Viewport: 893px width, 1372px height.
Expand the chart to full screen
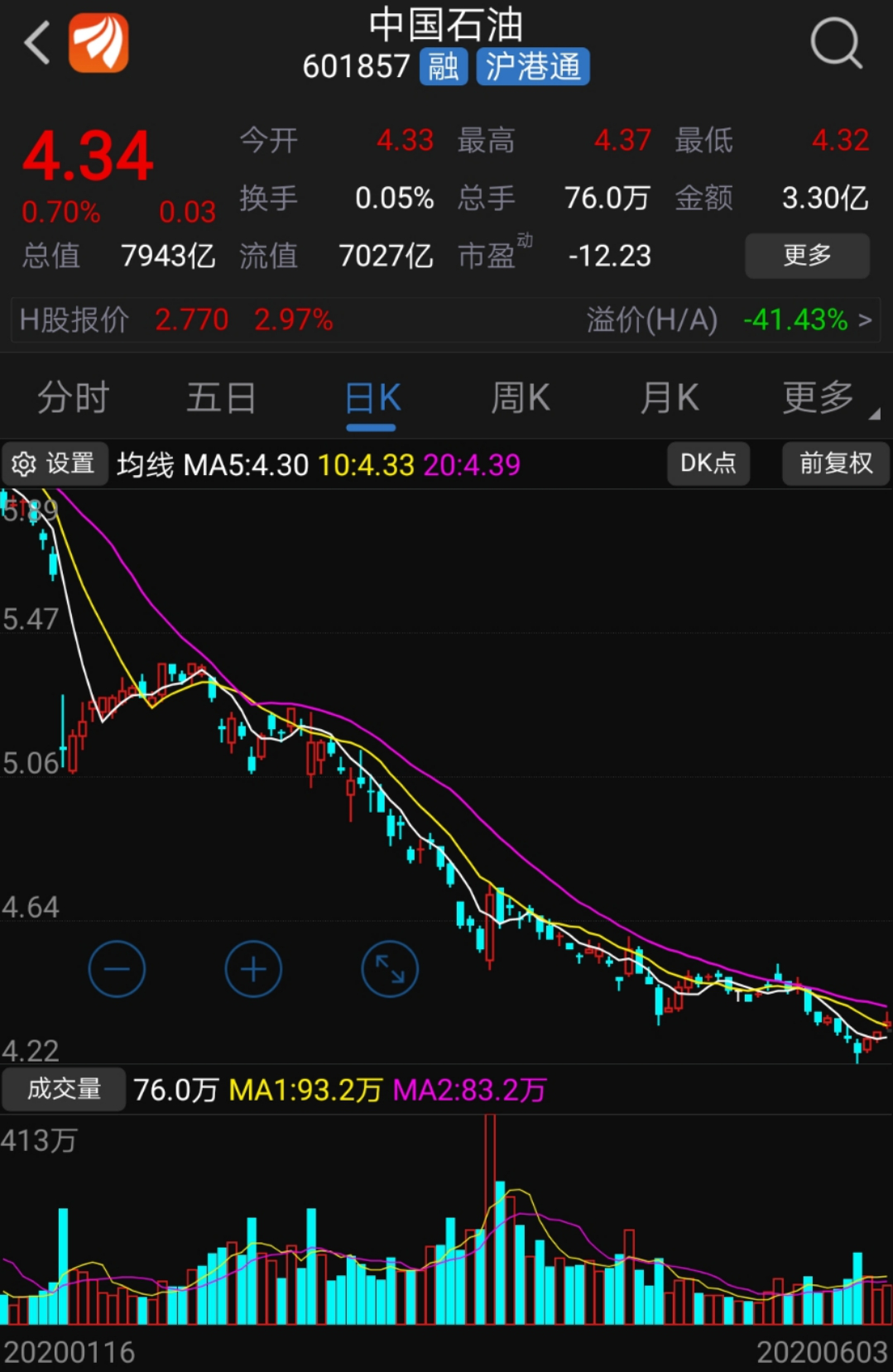coord(390,969)
